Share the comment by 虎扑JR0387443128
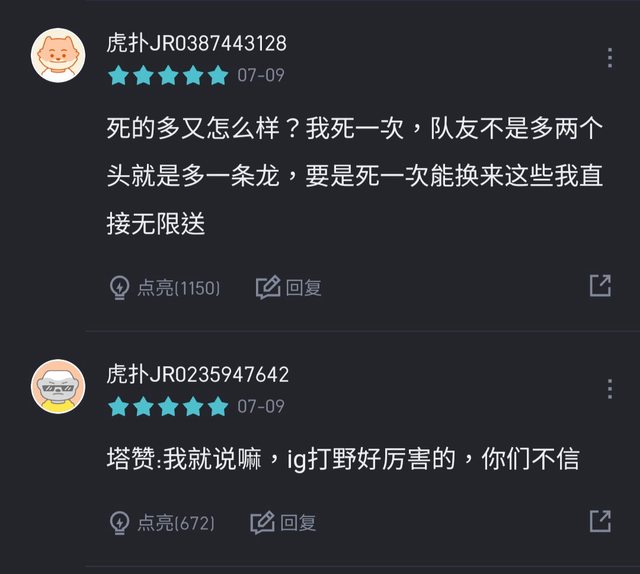 (x=600, y=286)
